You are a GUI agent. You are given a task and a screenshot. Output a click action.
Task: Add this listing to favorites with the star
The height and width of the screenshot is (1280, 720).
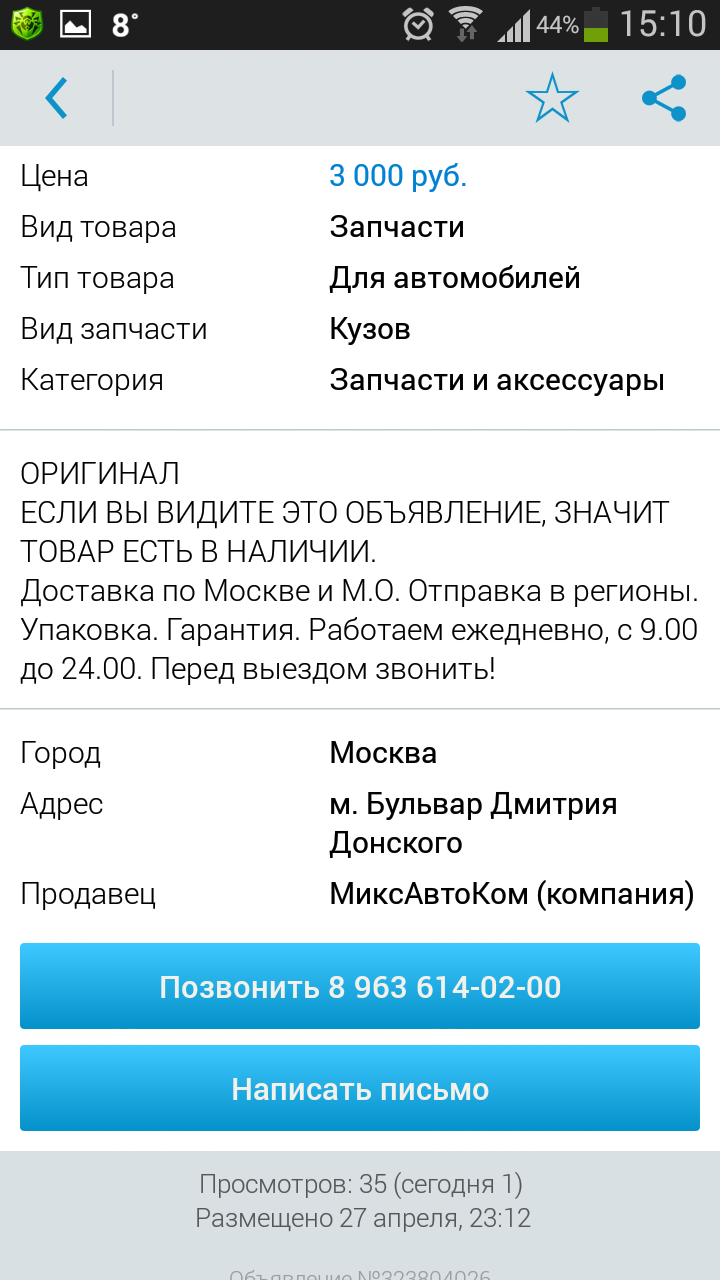click(x=552, y=98)
